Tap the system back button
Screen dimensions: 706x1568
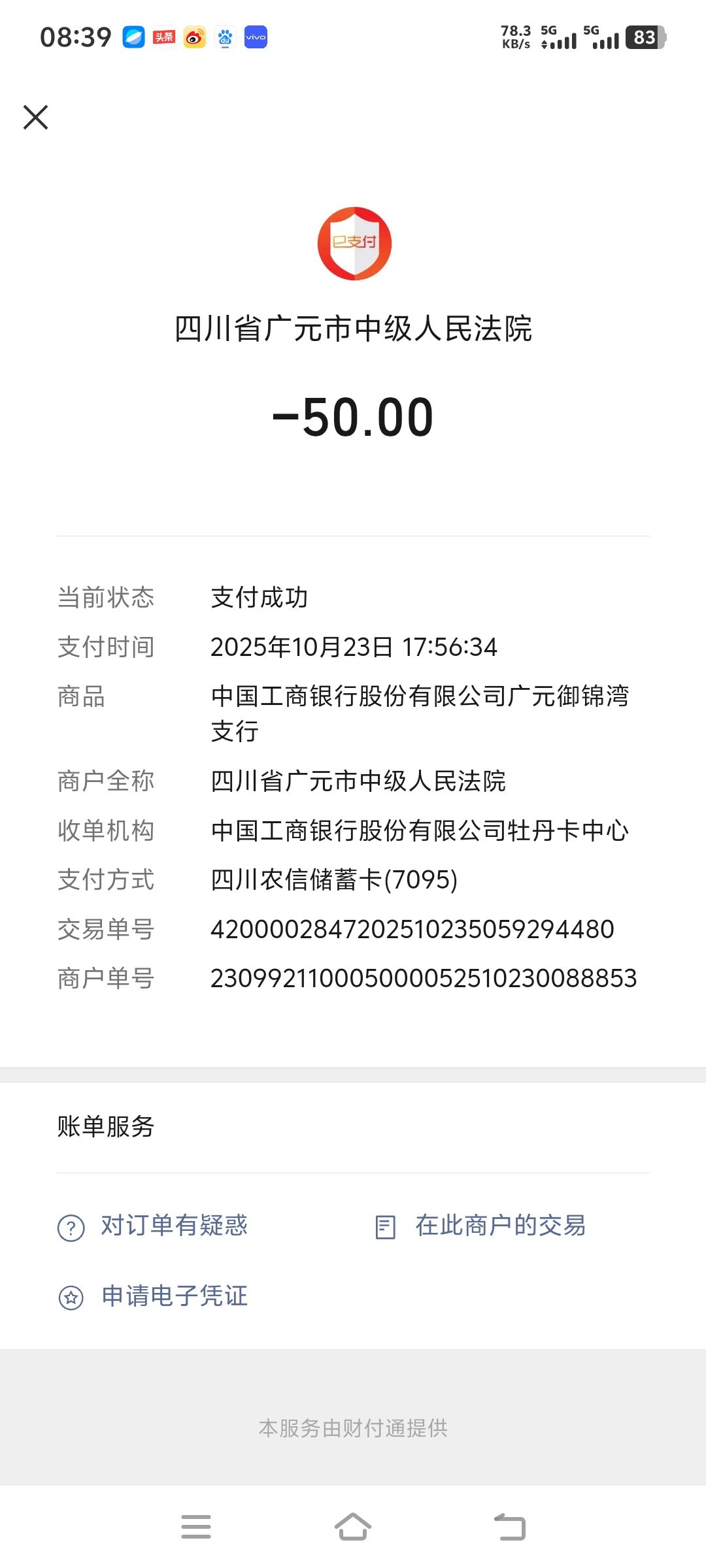pos(510,1527)
